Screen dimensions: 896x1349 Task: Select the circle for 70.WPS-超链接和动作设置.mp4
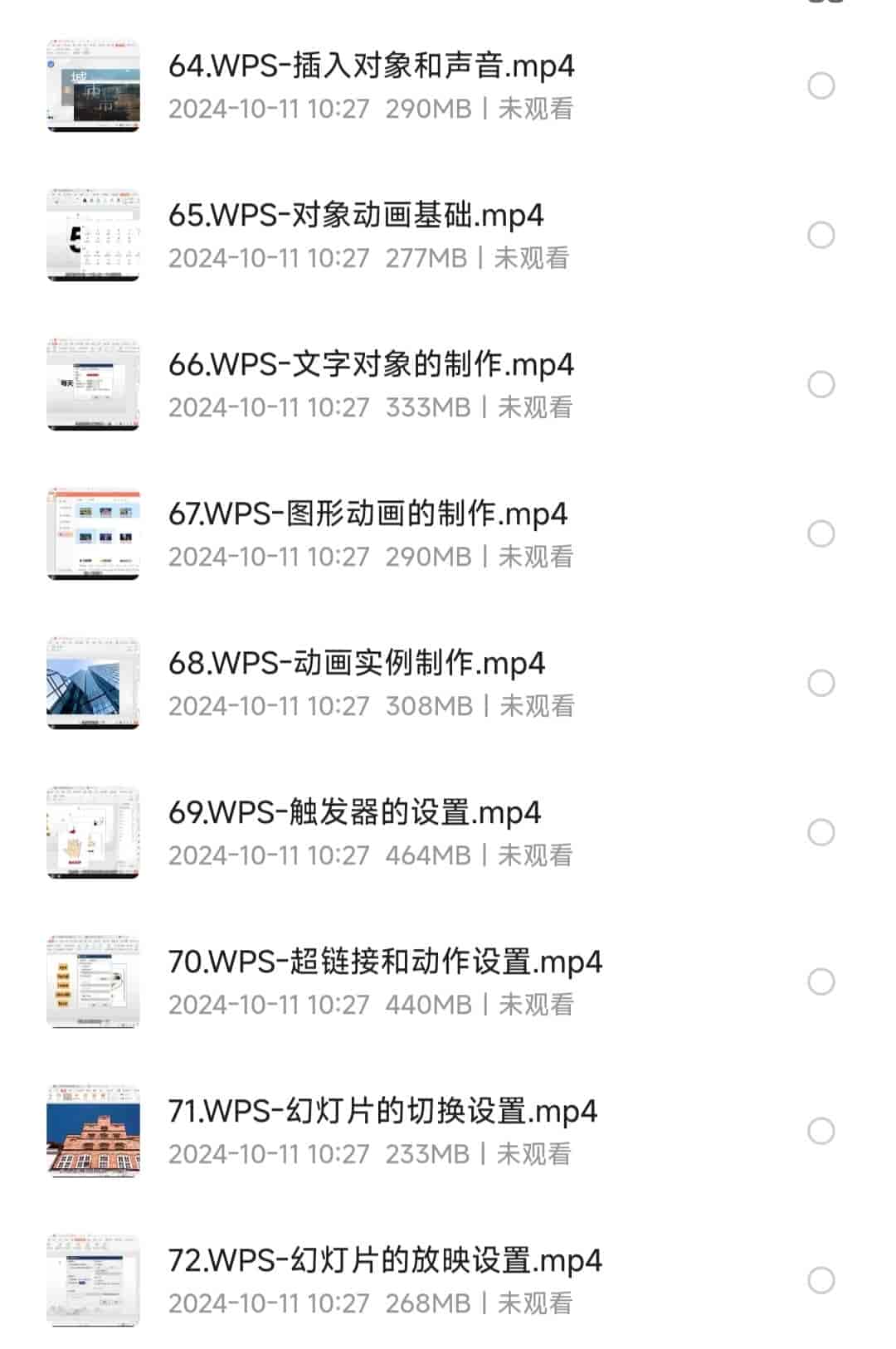821,981
